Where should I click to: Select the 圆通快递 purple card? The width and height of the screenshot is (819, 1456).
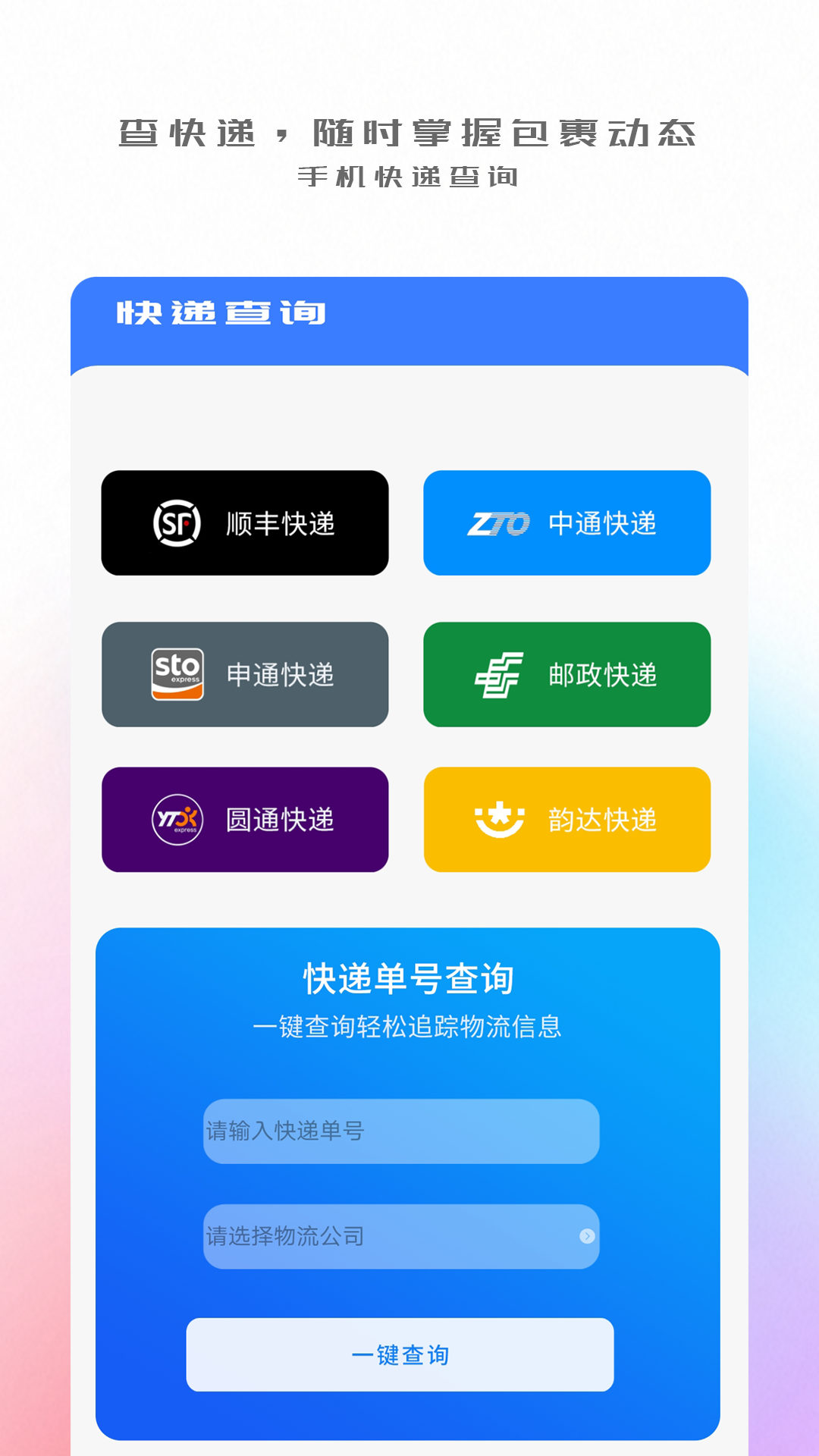coord(244,819)
